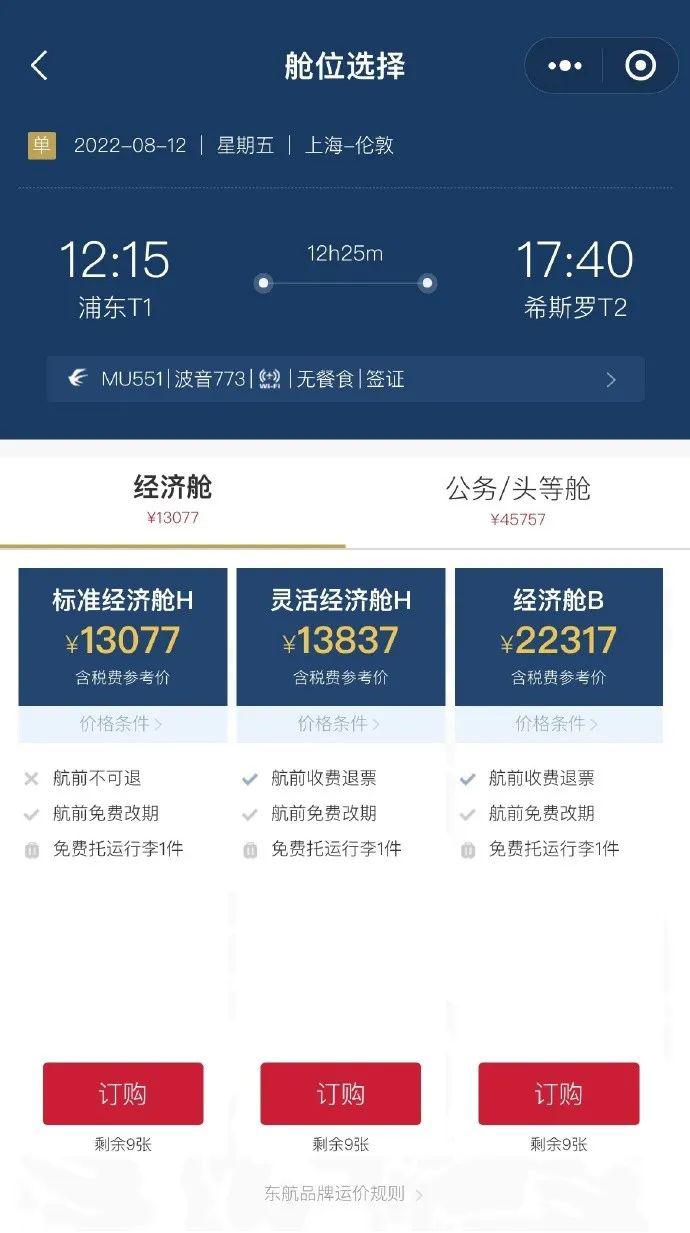
Task: Close the mini program with the circle icon
Action: coord(640,66)
